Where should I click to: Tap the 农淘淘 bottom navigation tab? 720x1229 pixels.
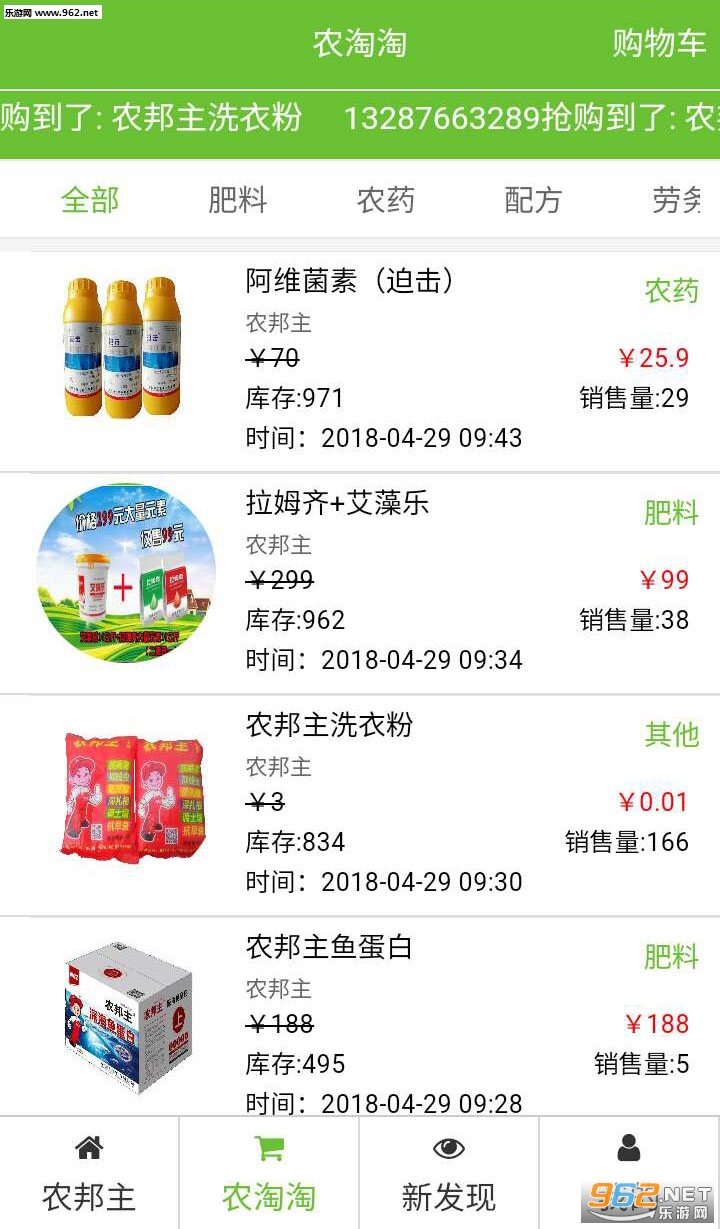[269, 1172]
